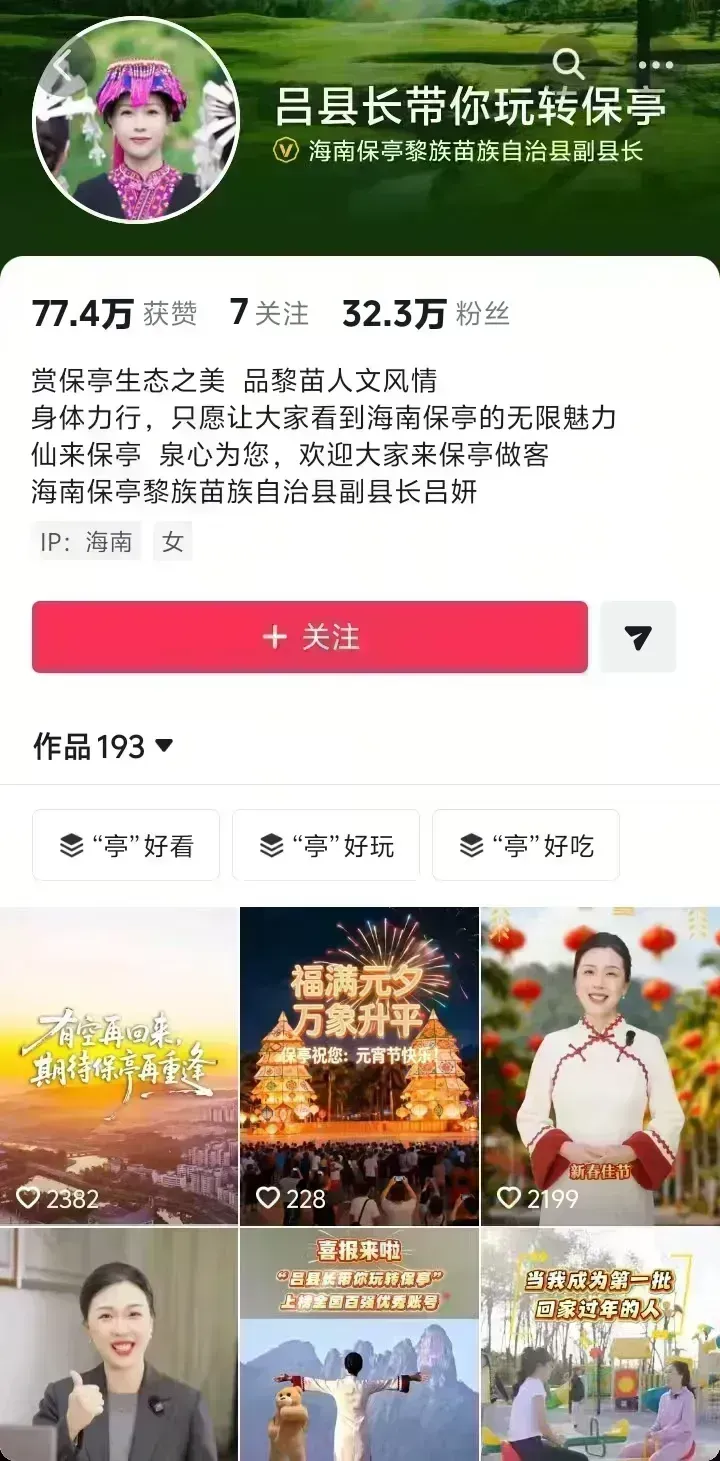Viewport: 720px width, 1461px height.
Task: Select the "亭"好看 collection chip
Action: [x=126, y=845]
